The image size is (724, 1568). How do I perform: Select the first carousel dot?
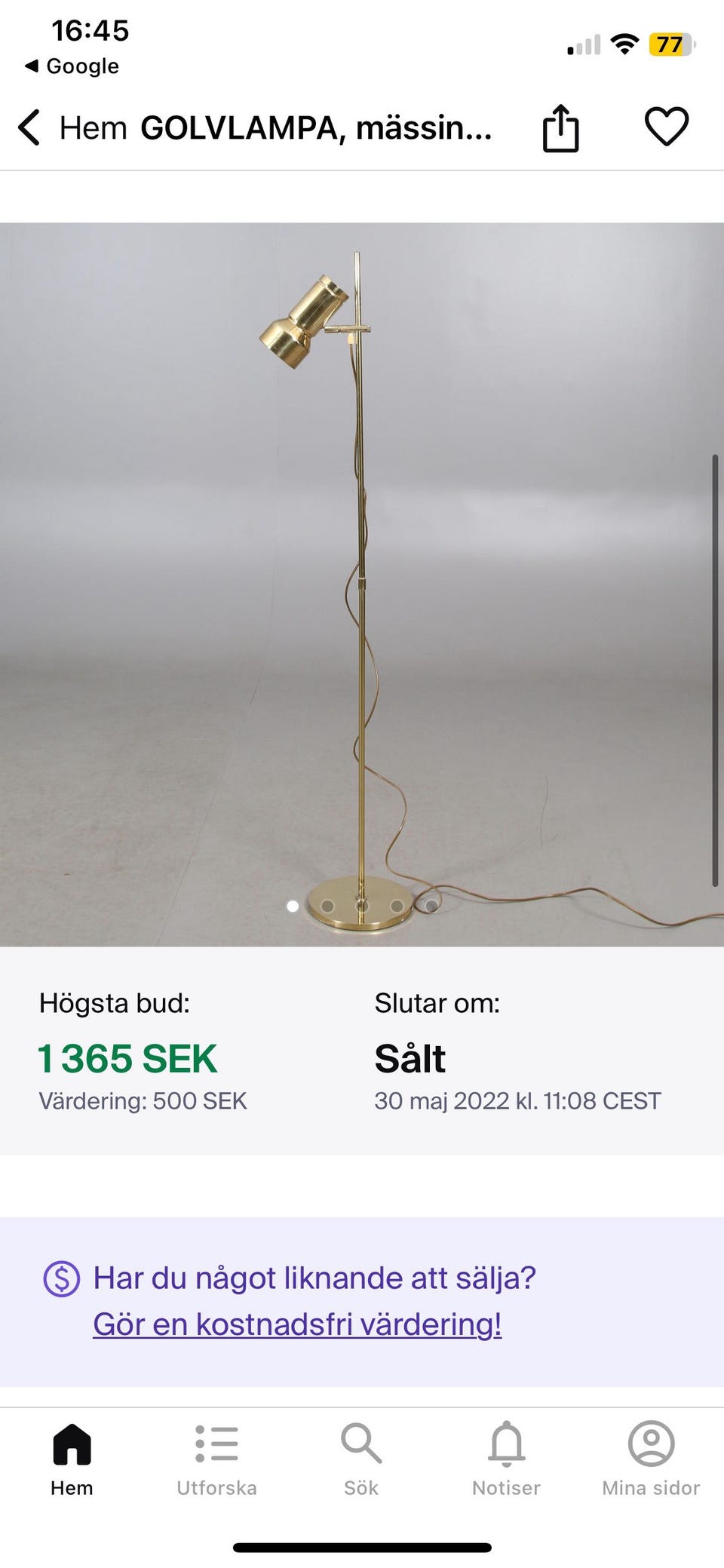[291, 907]
